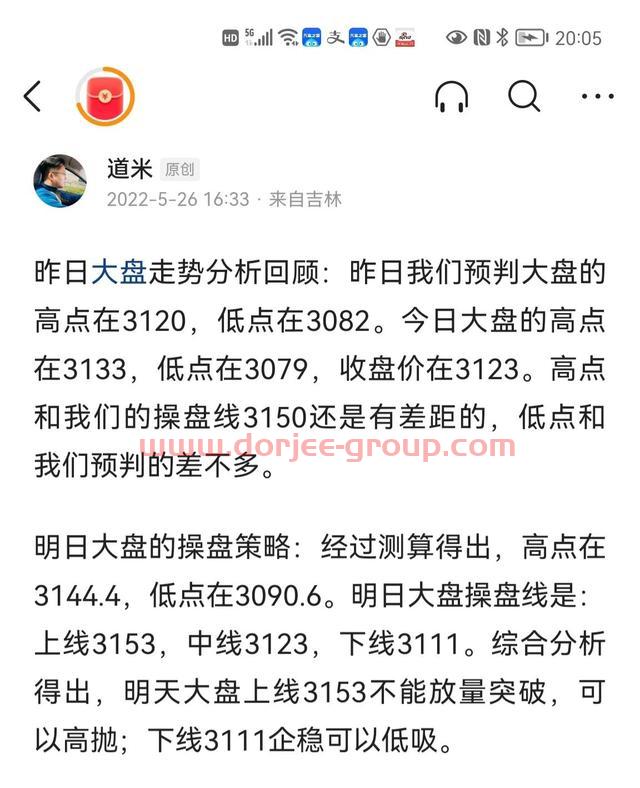
Task: Open the red envelope icon
Action: pos(105,97)
